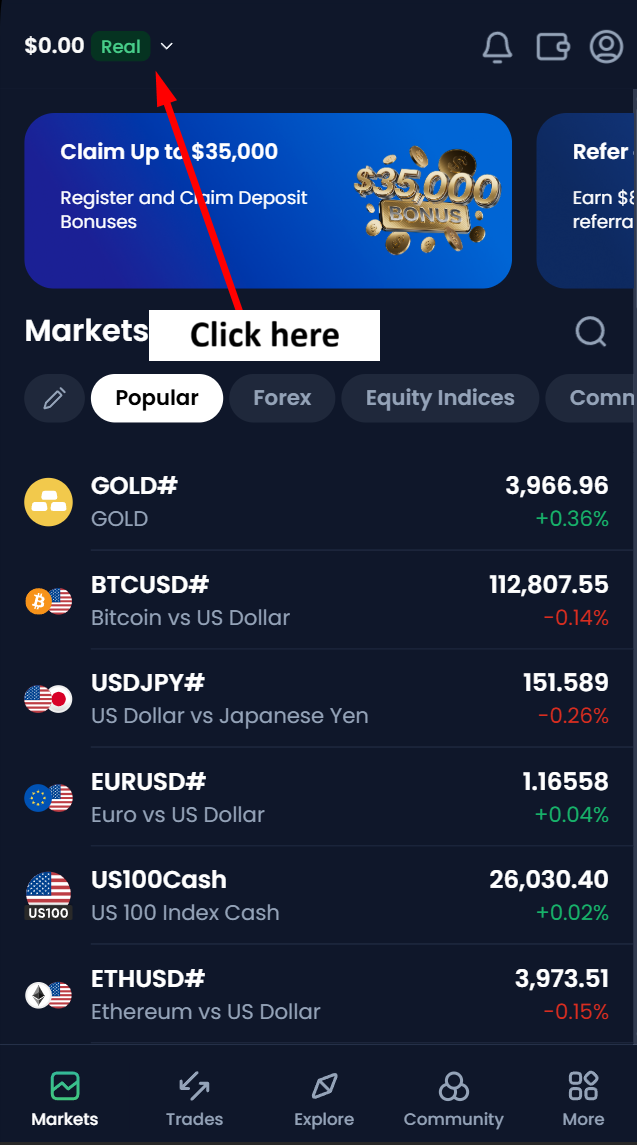Open US100Cash index row
The width and height of the screenshot is (637, 1145).
coord(318,895)
